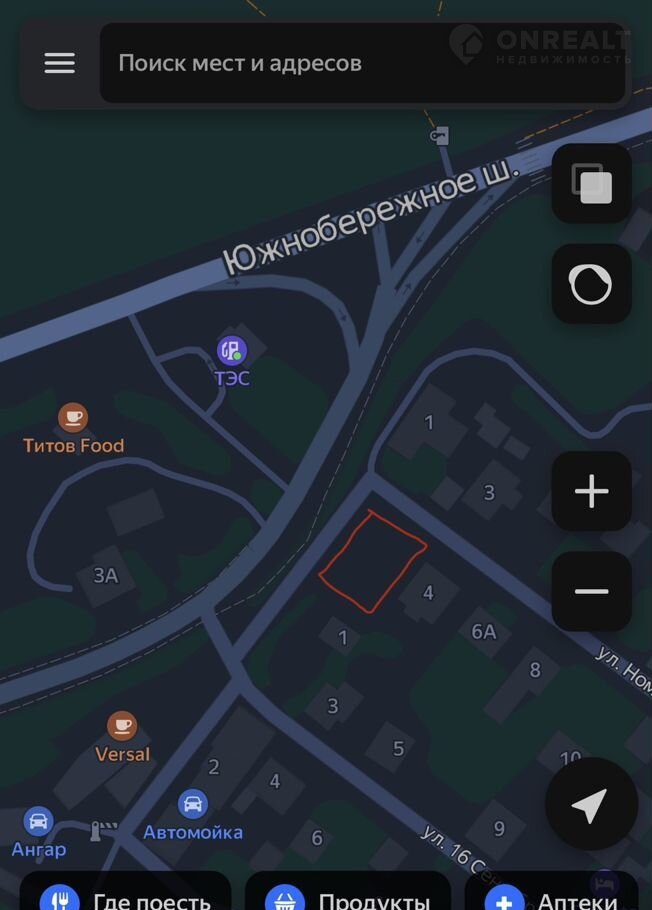Select the 'Где поесть' chip
This screenshot has height=910, width=652.
pos(126,896)
